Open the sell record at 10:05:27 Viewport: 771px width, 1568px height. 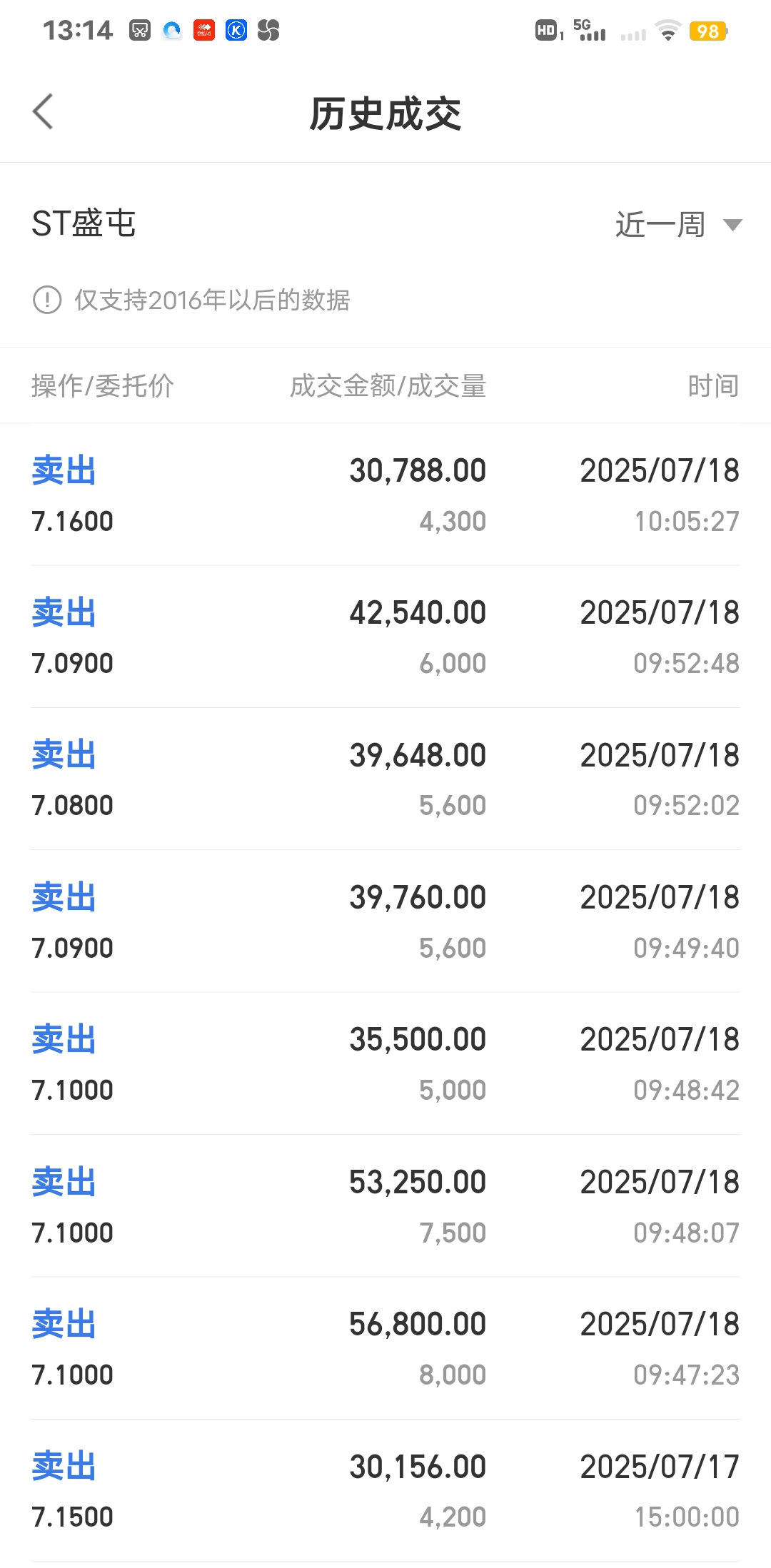pos(385,495)
